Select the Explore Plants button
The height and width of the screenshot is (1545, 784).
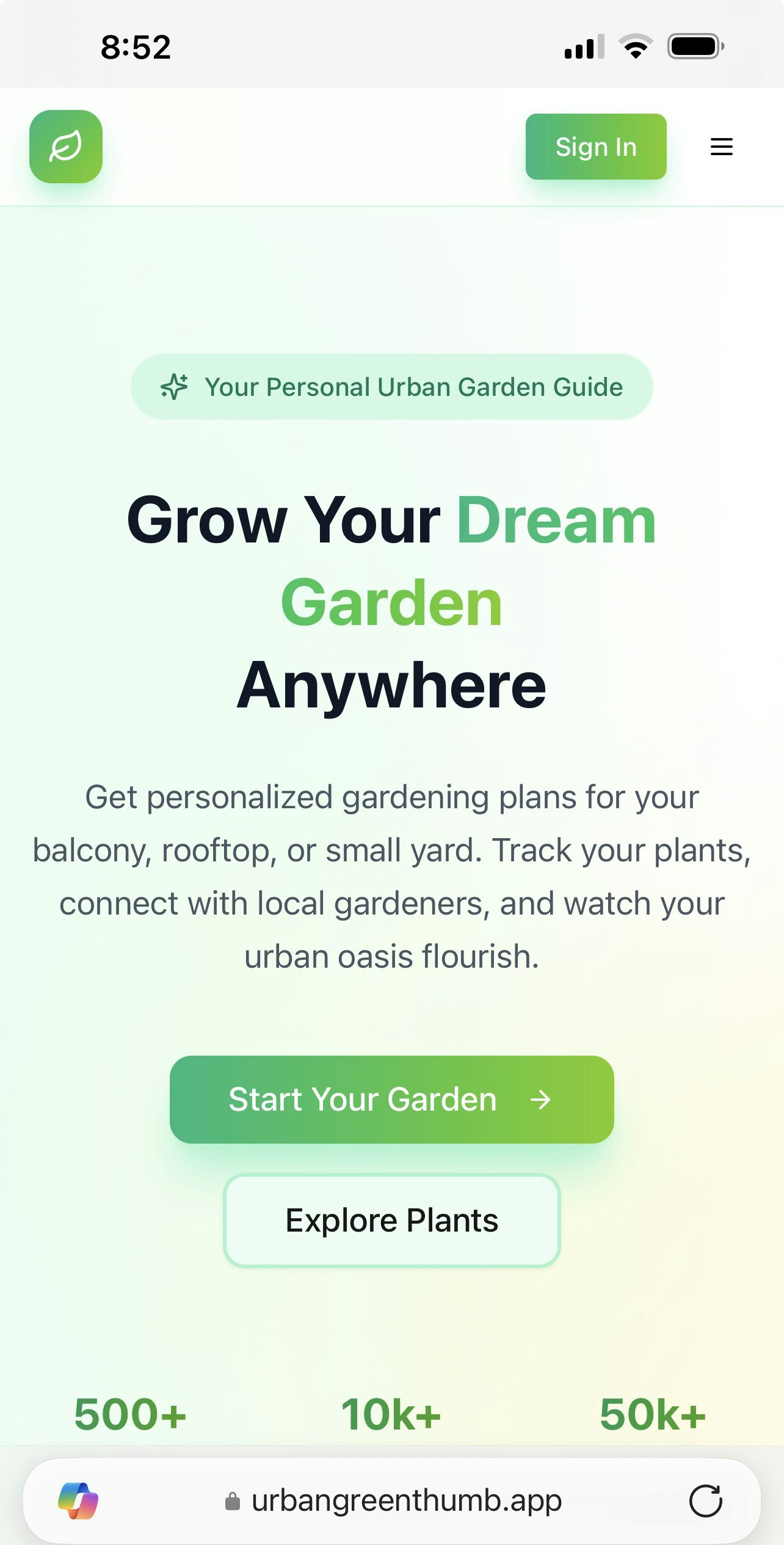(392, 1221)
